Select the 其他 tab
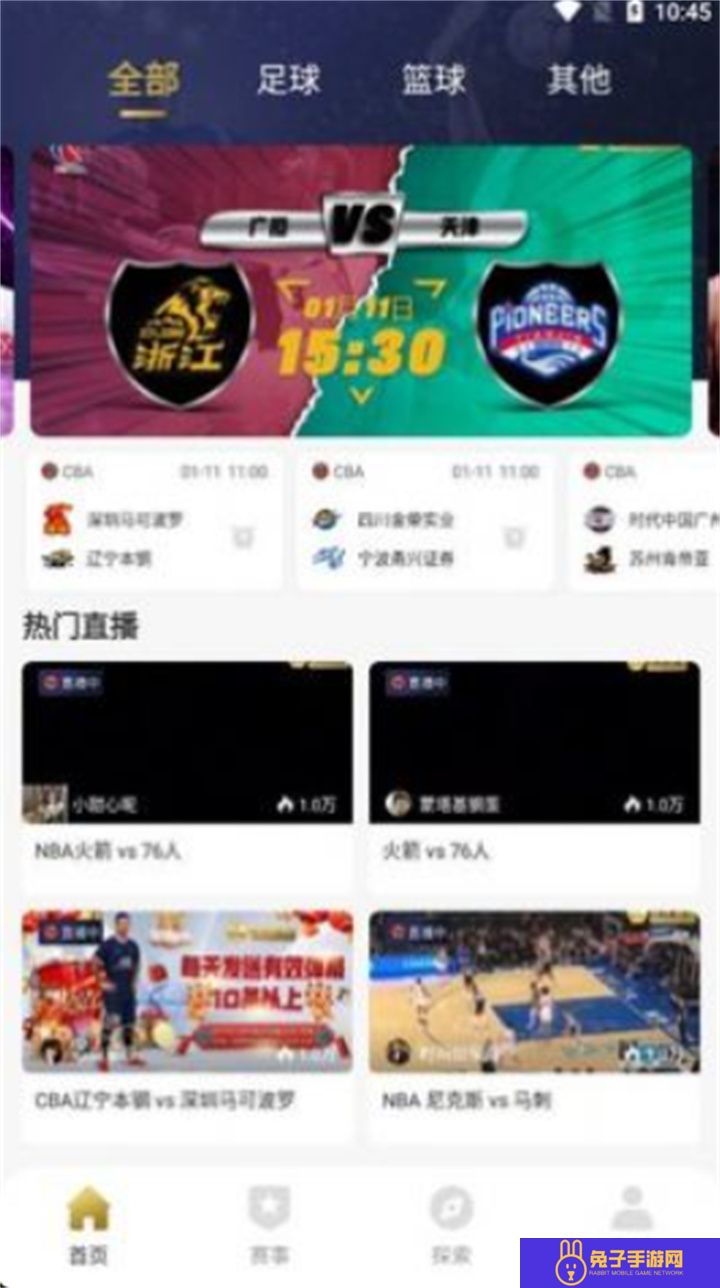This screenshot has height=1288, width=720. click(578, 80)
